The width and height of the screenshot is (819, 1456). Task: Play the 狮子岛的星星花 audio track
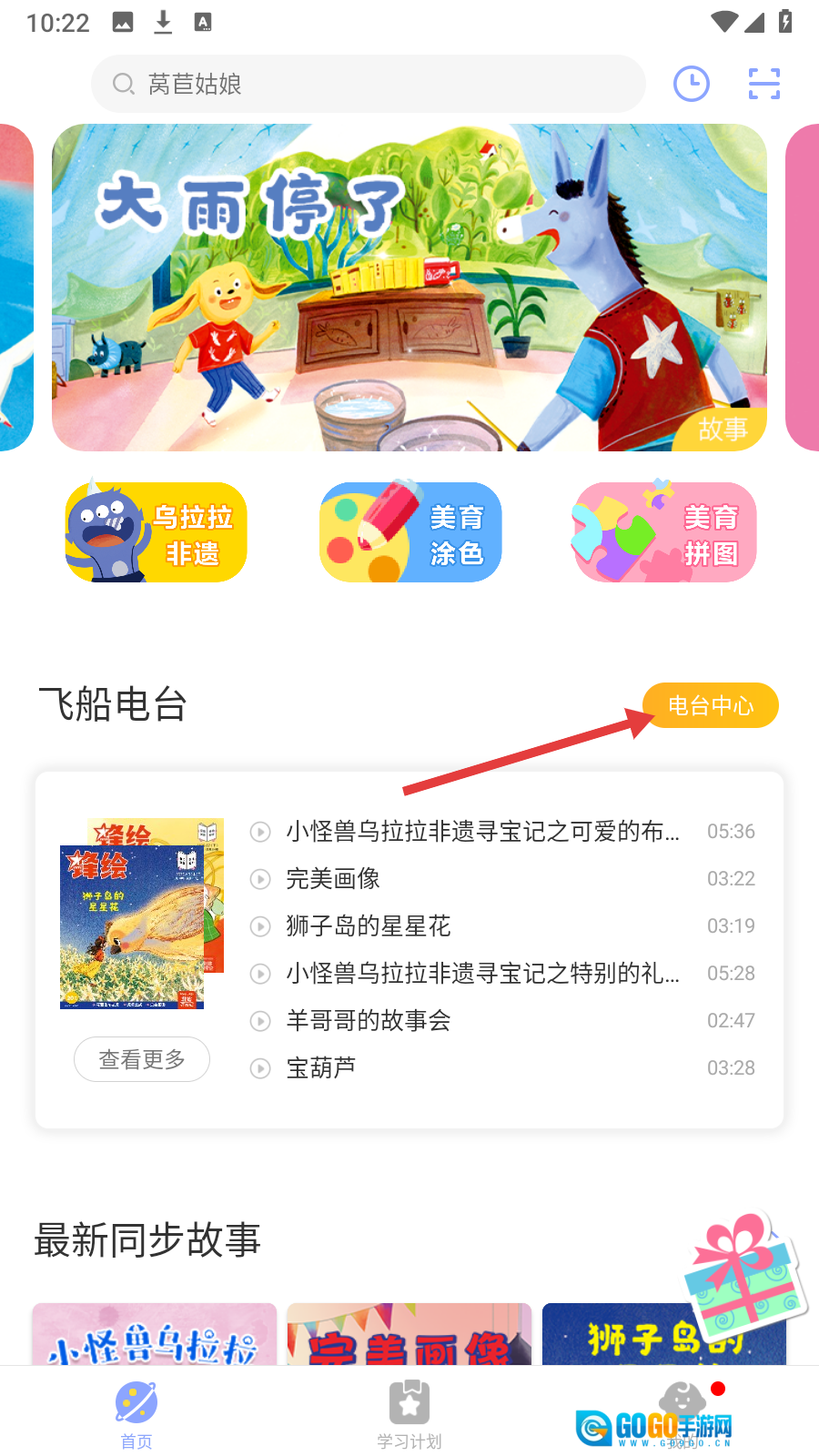coord(369,926)
